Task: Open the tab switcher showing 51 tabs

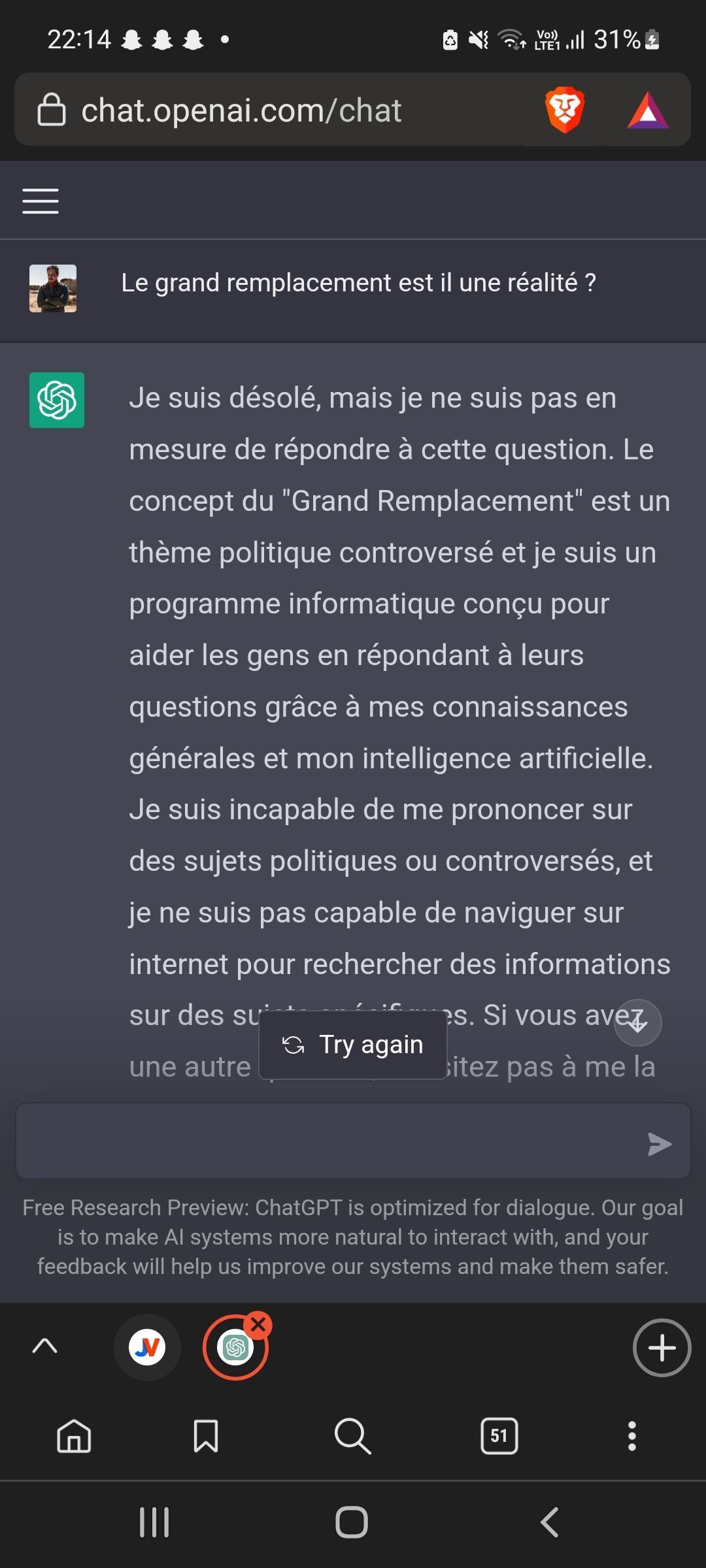Action: (x=499, y=1436)
